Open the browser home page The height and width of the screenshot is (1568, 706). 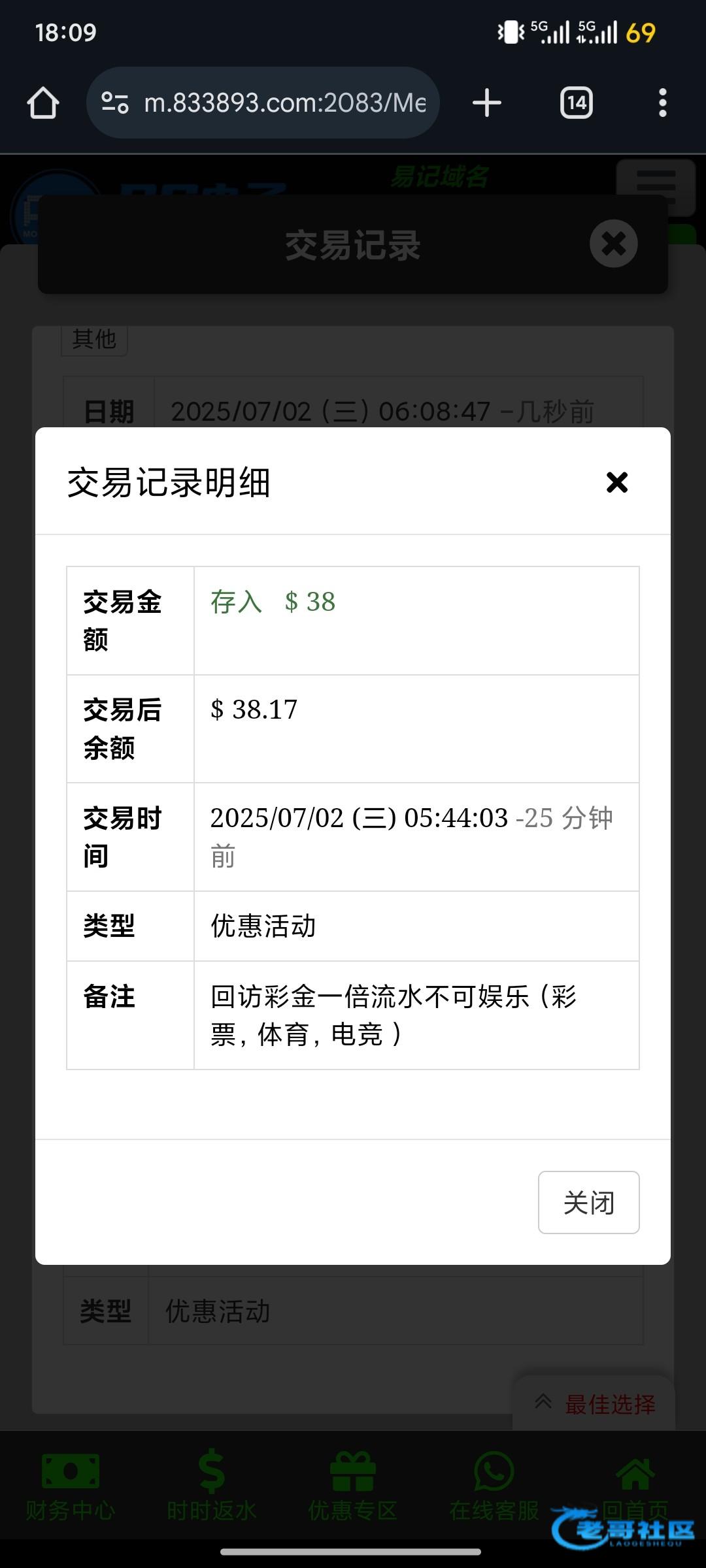click(x=43, y=103)
